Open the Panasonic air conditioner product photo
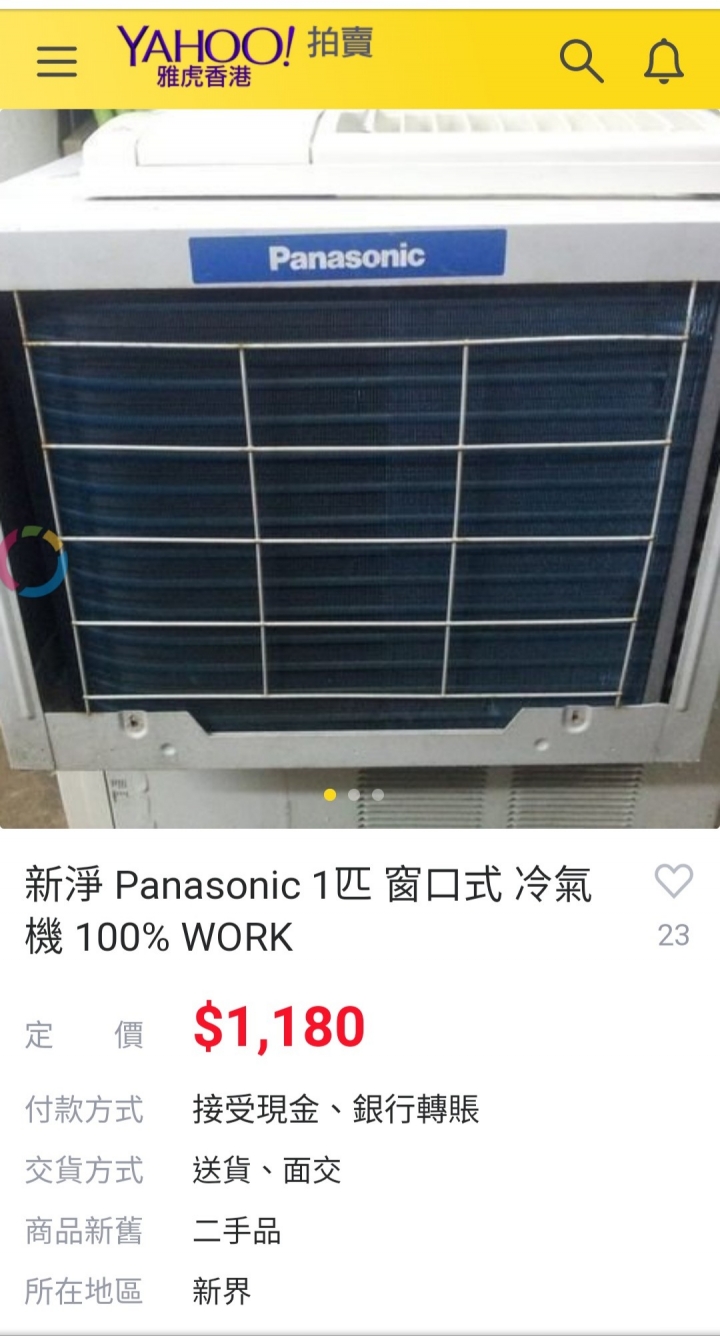The width and height of the screenshot is (720, 1336). [360, 470]
